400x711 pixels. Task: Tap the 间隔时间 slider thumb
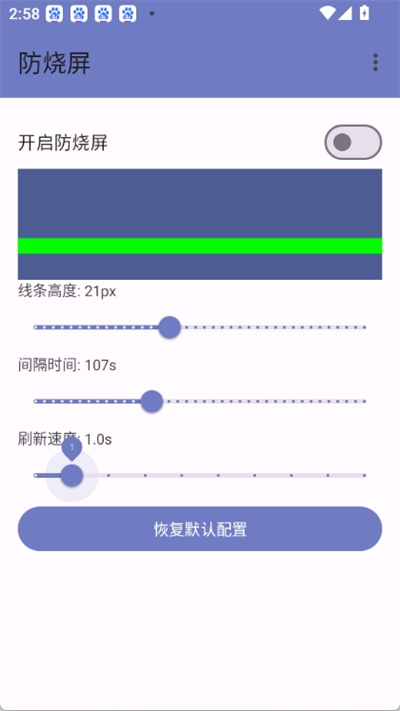pos(151,401)
